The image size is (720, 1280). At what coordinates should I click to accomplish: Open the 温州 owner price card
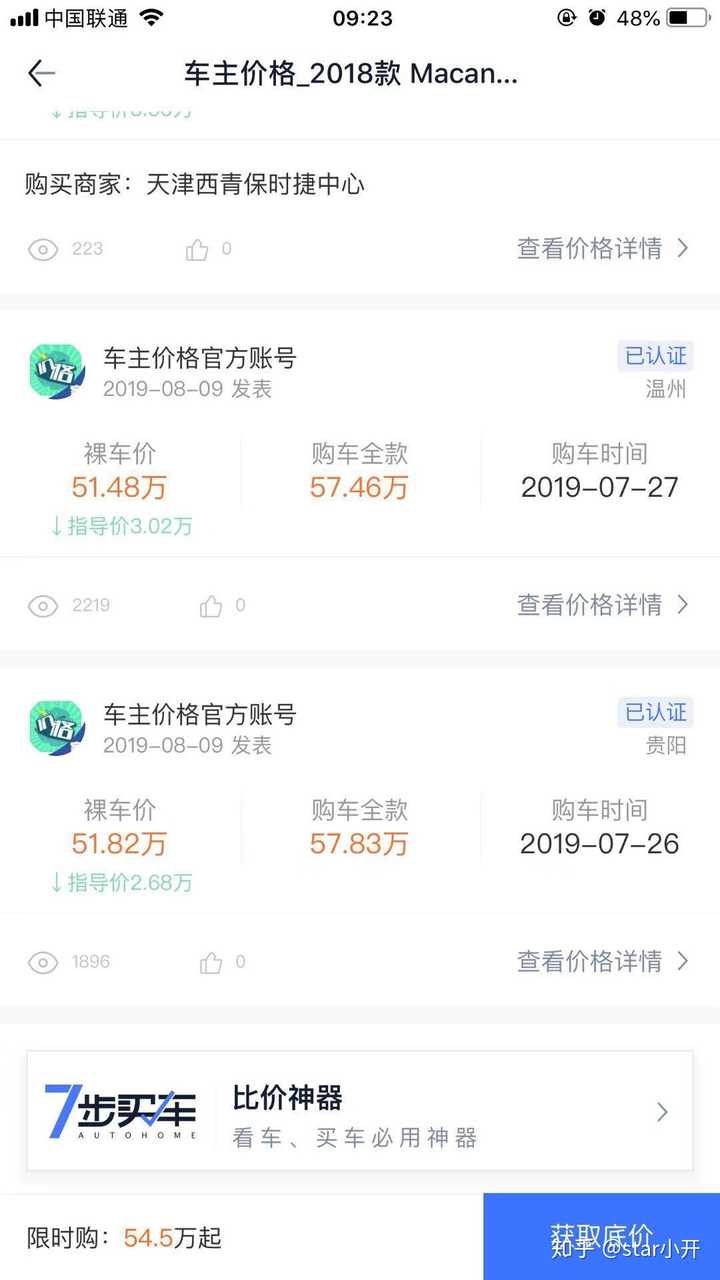360,480
